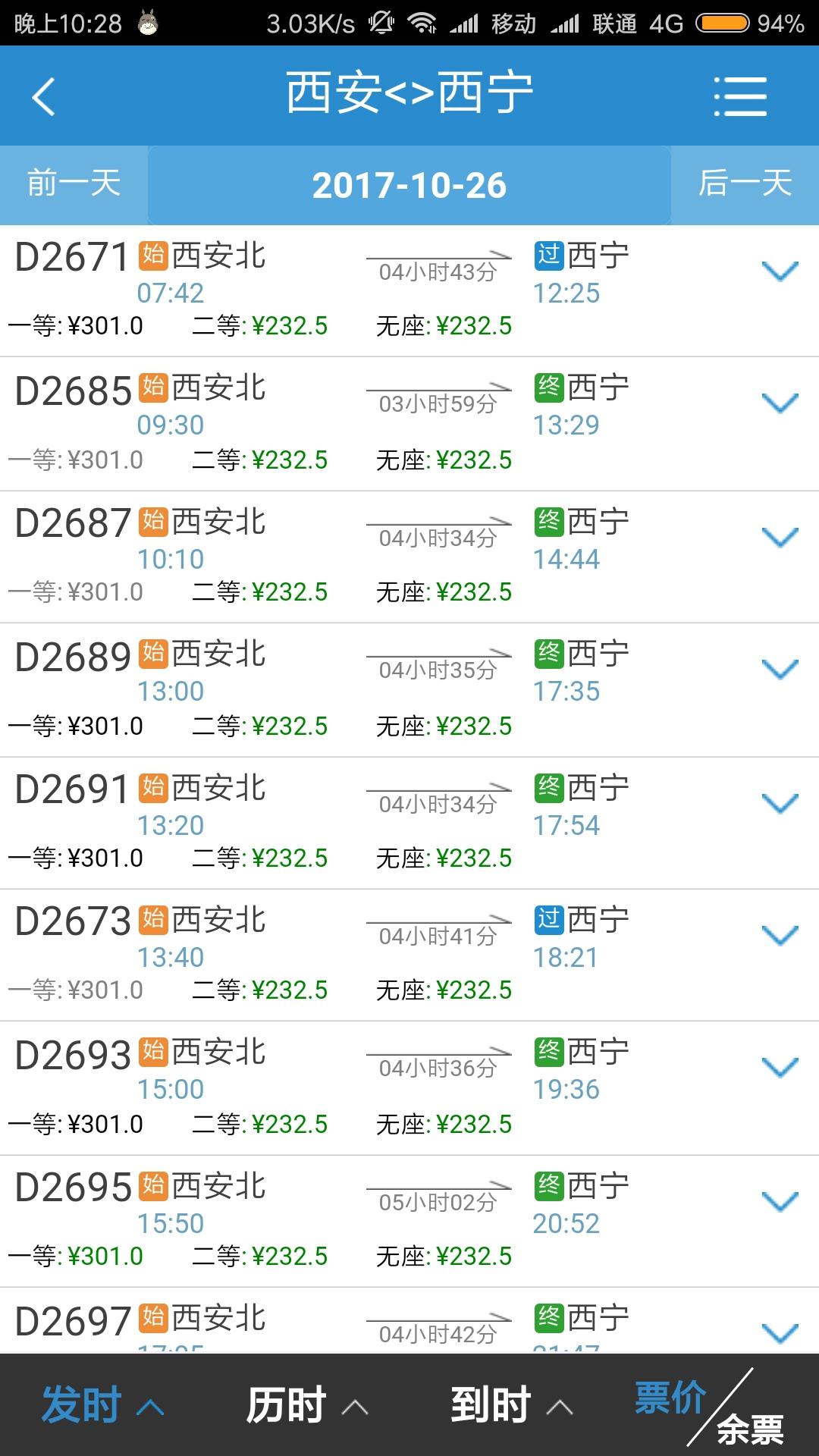Go back from the 西安<>西宁 train list
The image size is (819, 1456).
click(44, 97)
